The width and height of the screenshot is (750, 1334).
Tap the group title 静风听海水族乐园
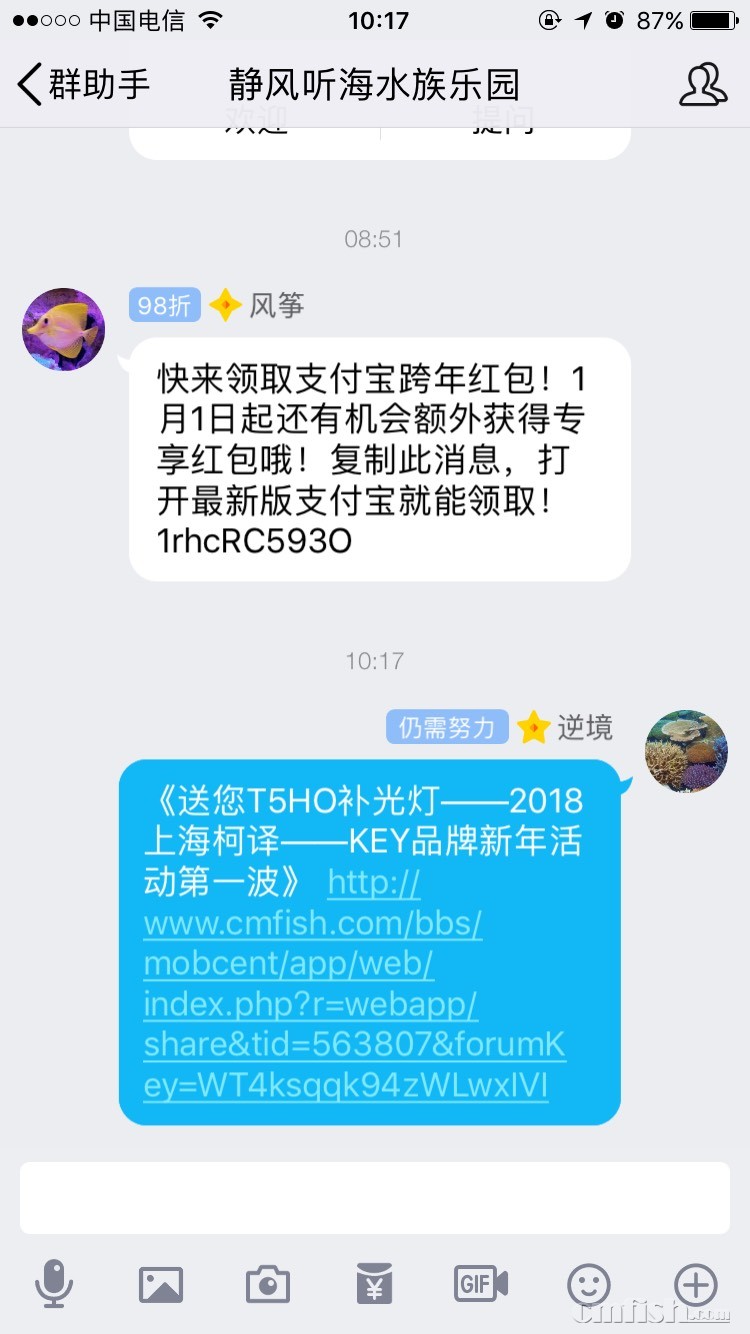tap(375, 86)
